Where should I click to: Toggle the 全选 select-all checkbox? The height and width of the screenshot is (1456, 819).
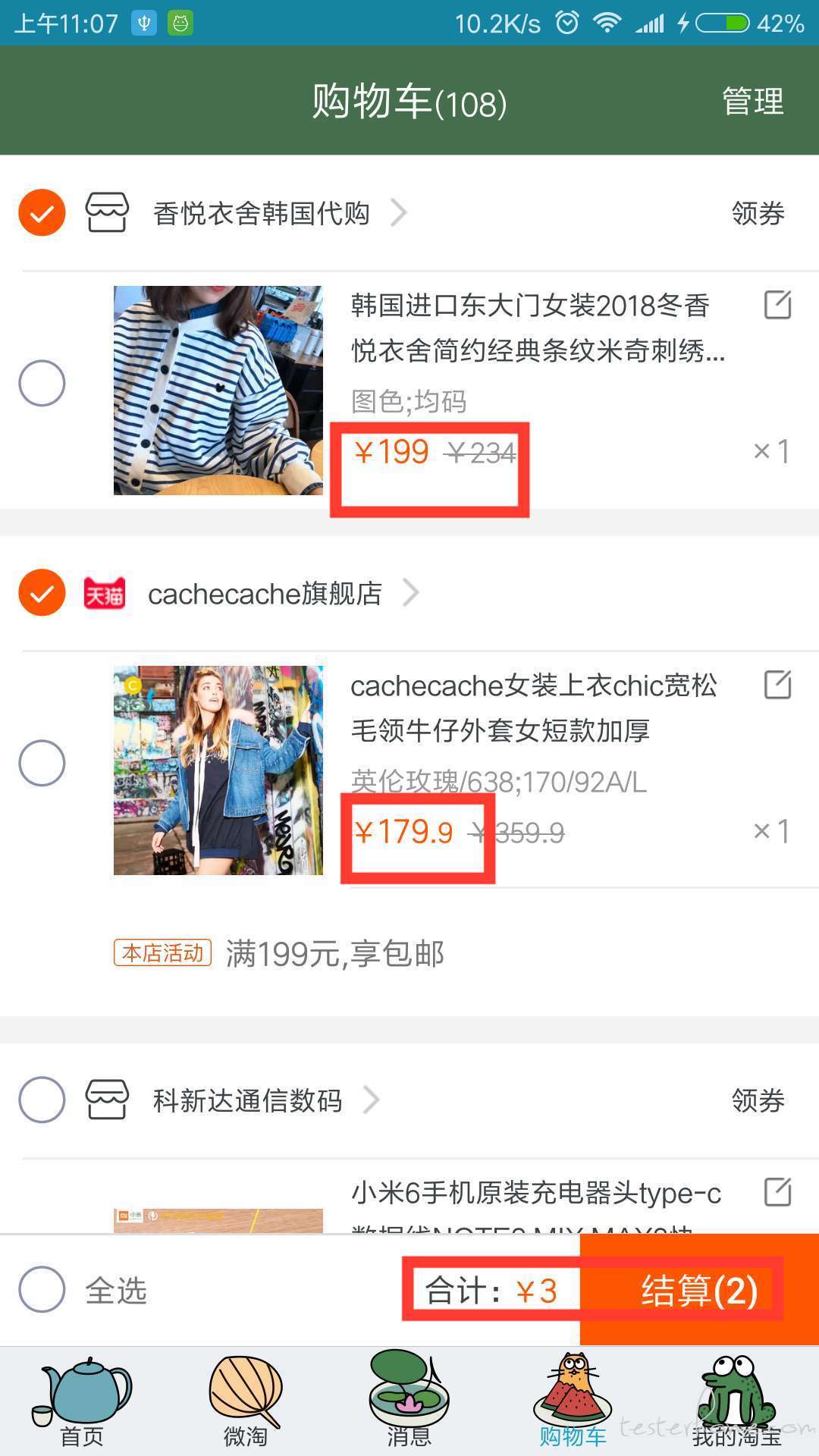point(42,1289)
